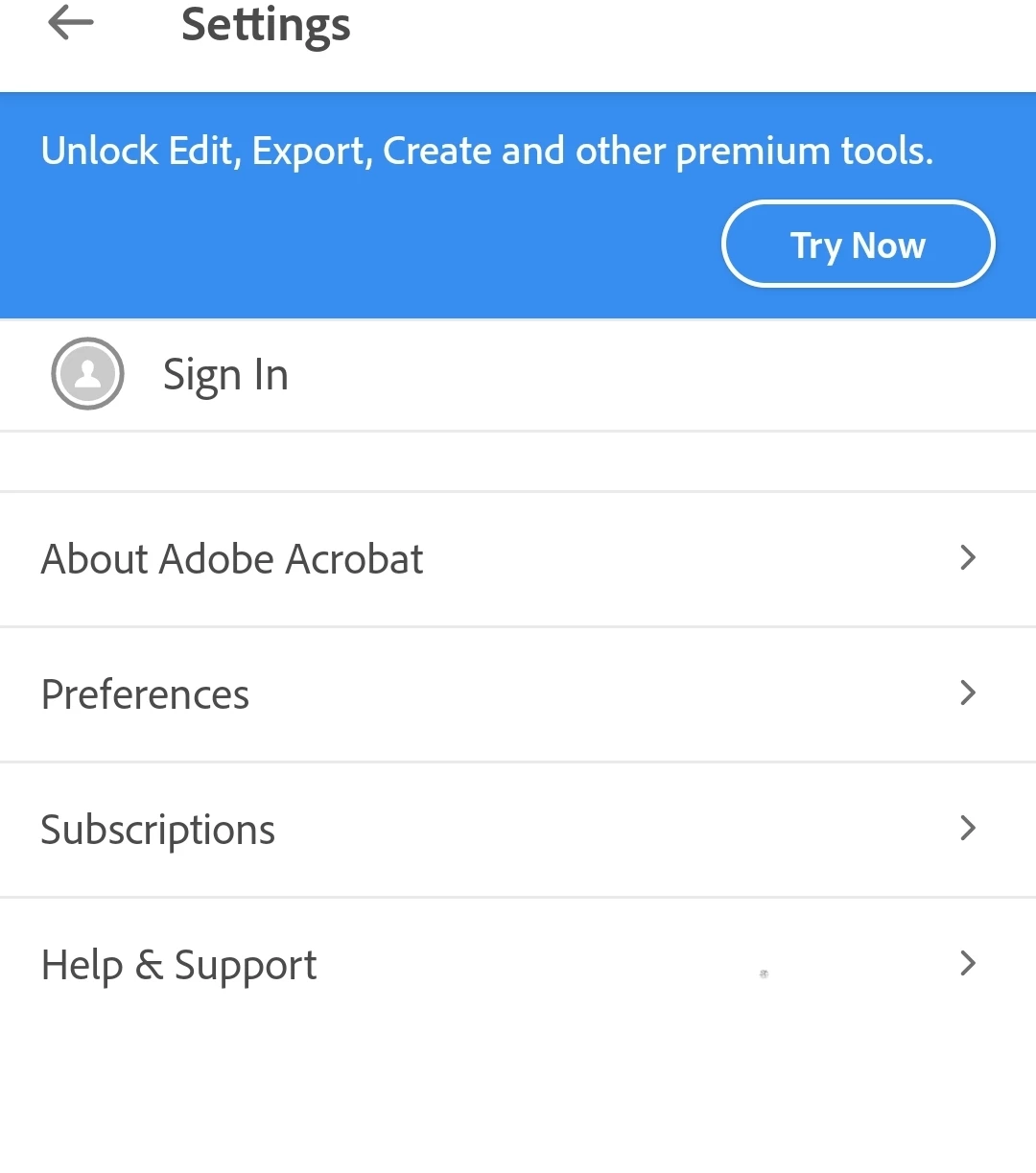Open Preferences settings
Image resolution: width=1036 pixels, height=1173 pixels.
click(518, 694)
